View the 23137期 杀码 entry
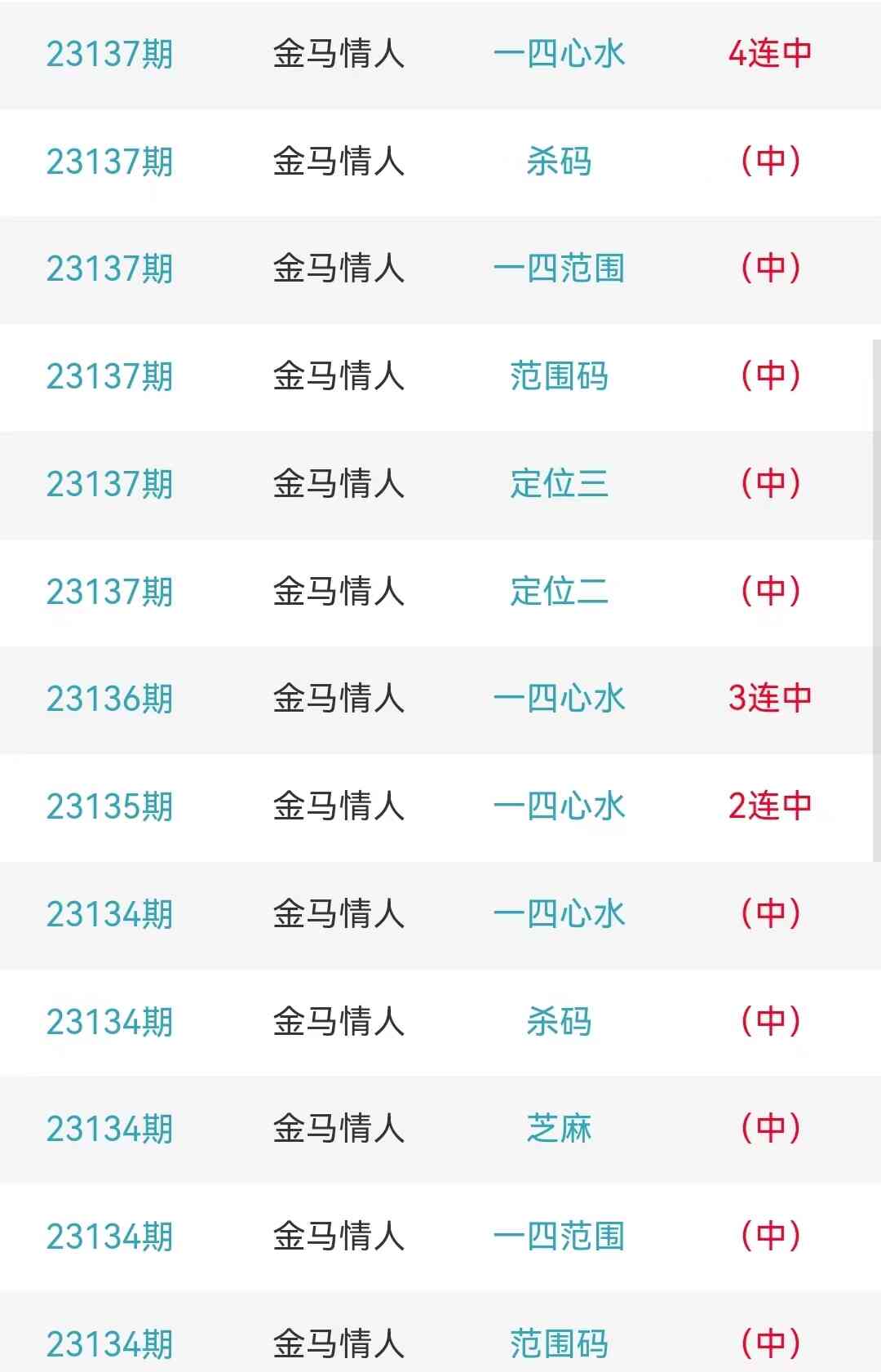 (559, 162)
